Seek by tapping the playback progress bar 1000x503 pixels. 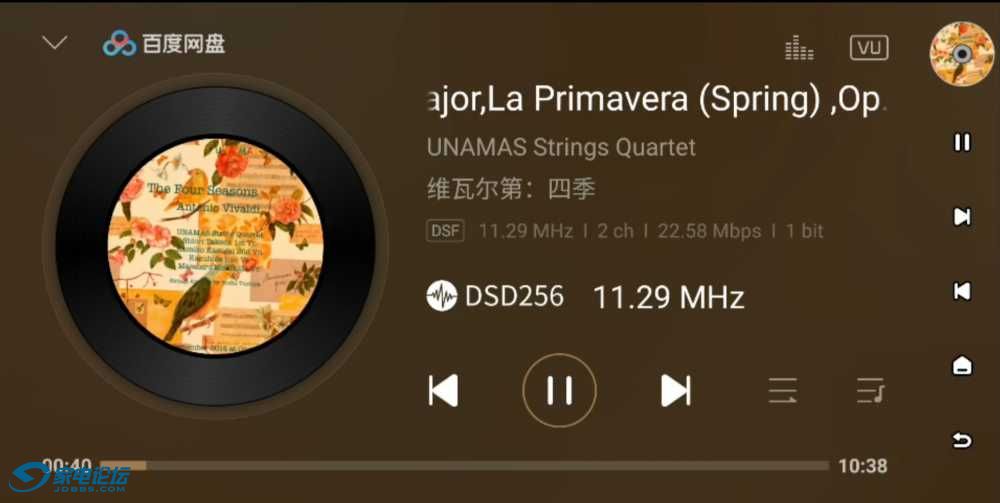(x=480, y=465)
